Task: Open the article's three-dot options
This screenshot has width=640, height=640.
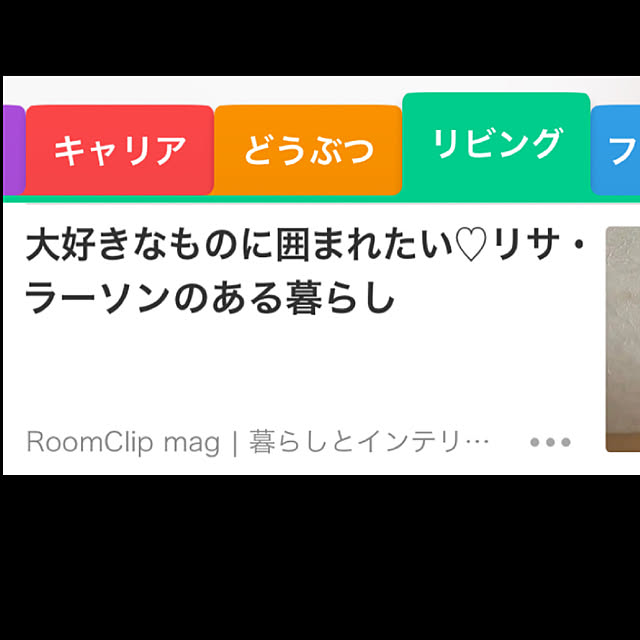Action: coord(550,442)
